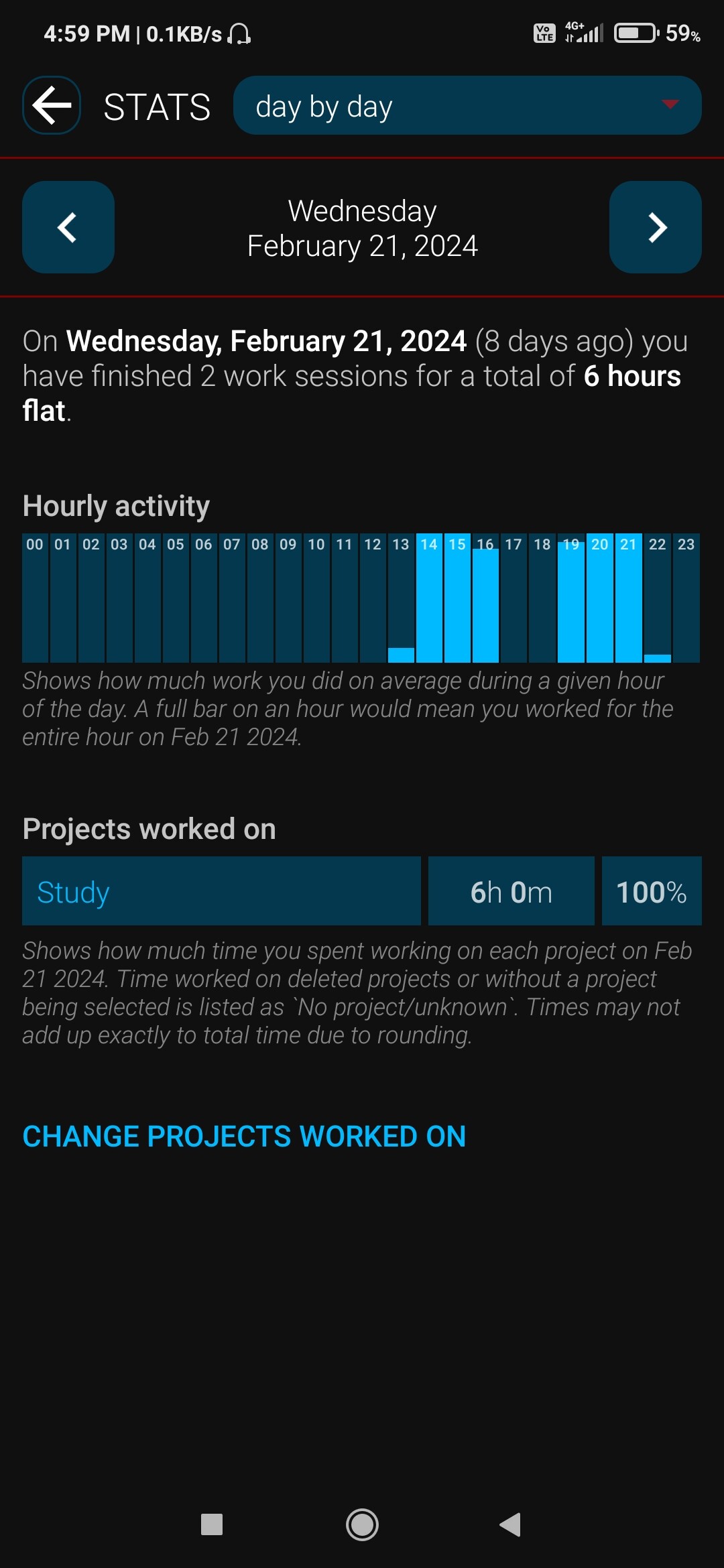Go to the previous day
Image resolution: width=724 pixels, height=1568 pixels.
68,227
